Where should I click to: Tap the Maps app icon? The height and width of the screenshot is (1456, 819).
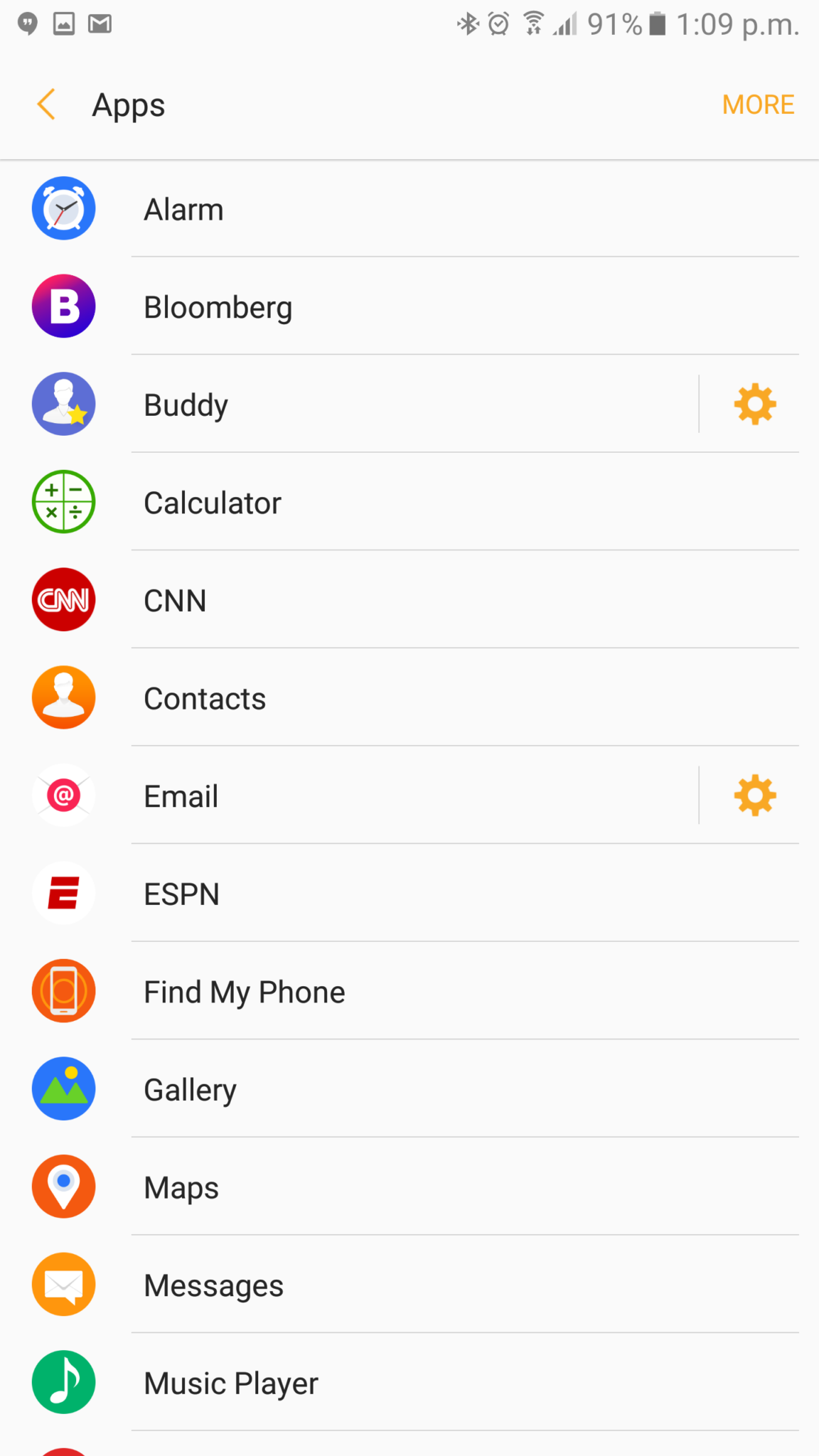pyautogui.click(x=63, y=1187)
